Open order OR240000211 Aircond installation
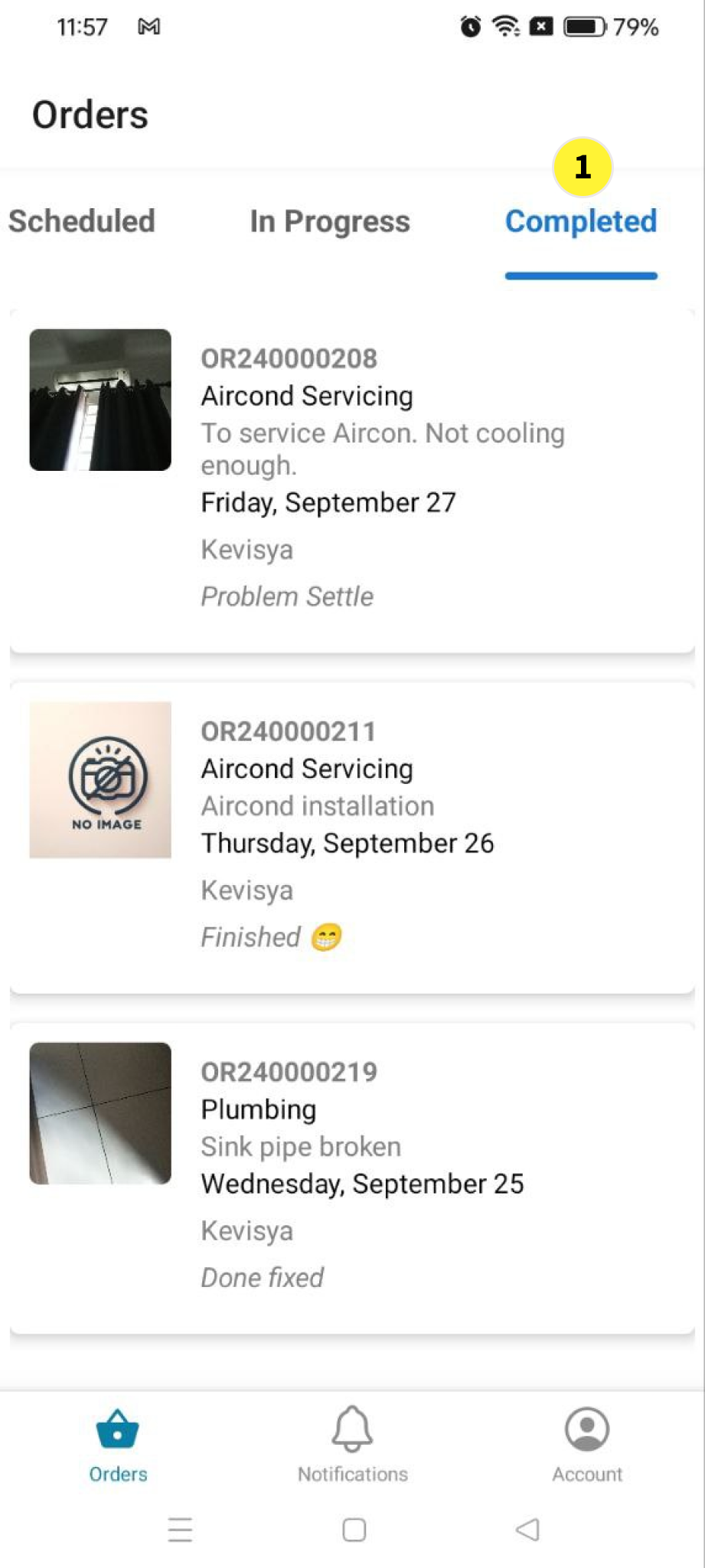The image size is (705, 1568). click(x=352, y=837)
